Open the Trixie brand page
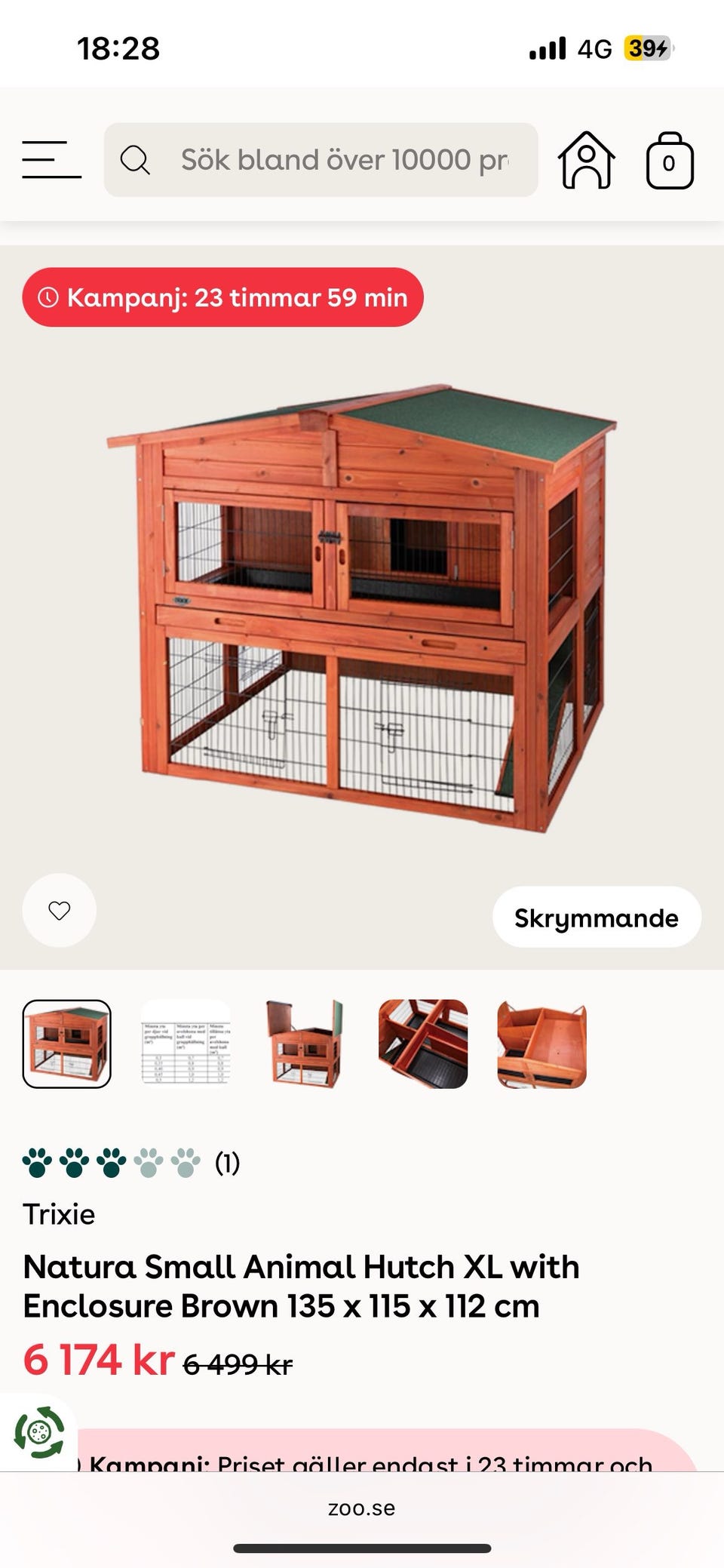The height and width of the screenshot is (1568, 724). coord(59,1214)
